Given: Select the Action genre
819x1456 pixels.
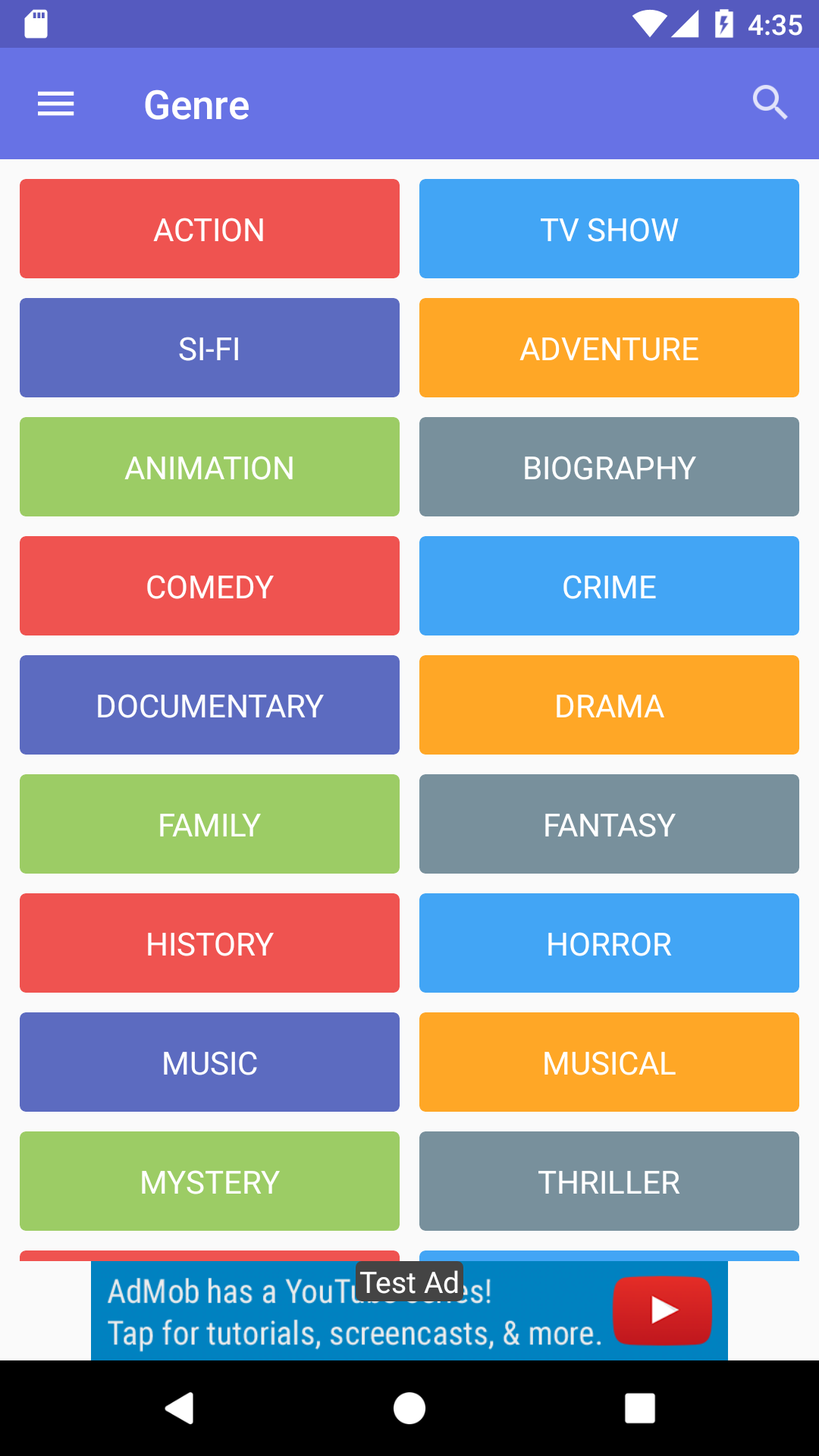Looking at the screenshot, I should coord(209,229).
